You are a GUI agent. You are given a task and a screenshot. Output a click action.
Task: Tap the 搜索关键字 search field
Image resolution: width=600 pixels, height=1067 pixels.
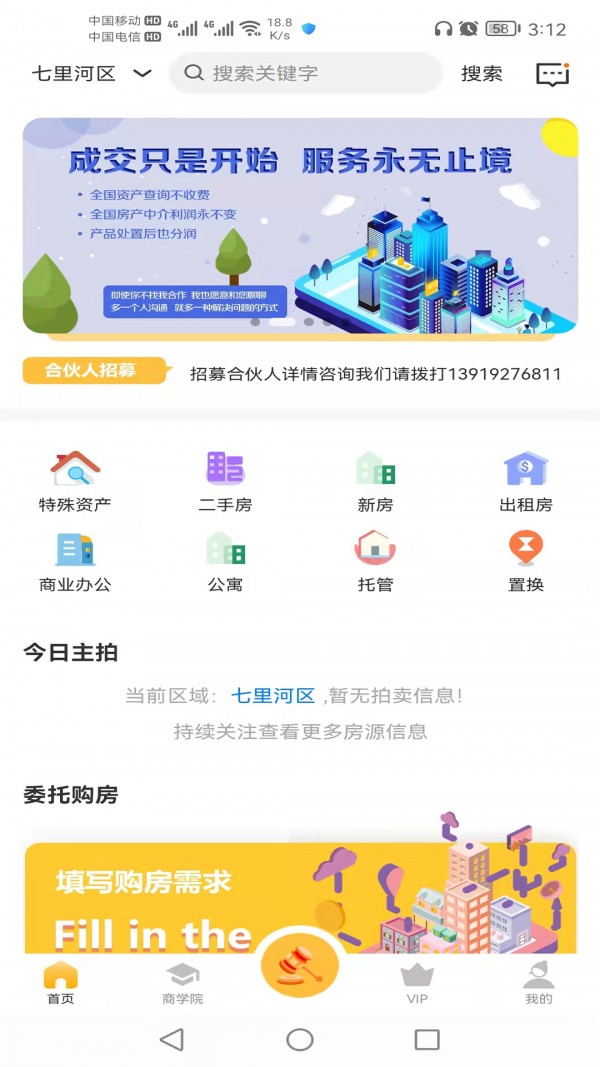[310, 73]
